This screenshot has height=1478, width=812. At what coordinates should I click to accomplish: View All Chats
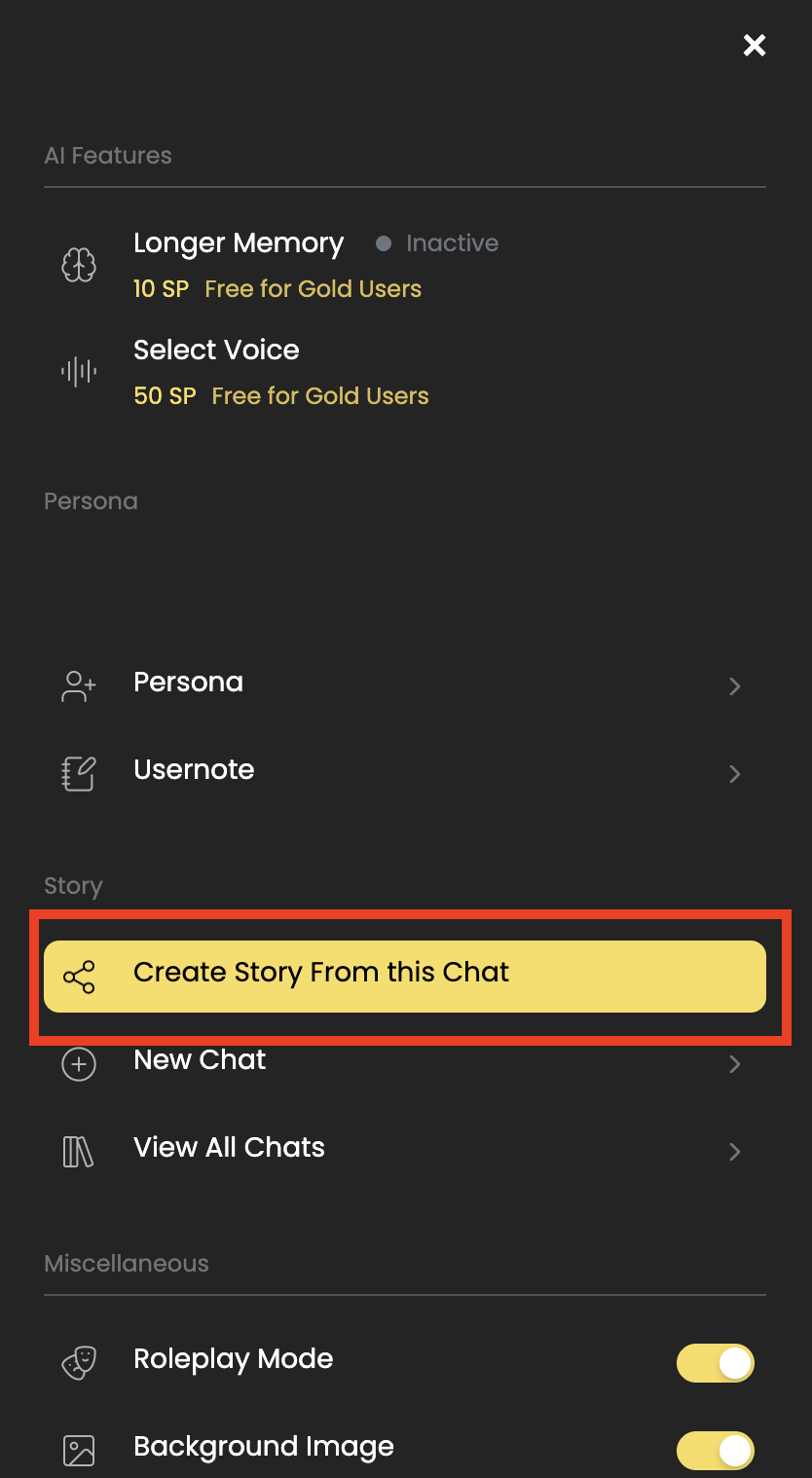229,1148
